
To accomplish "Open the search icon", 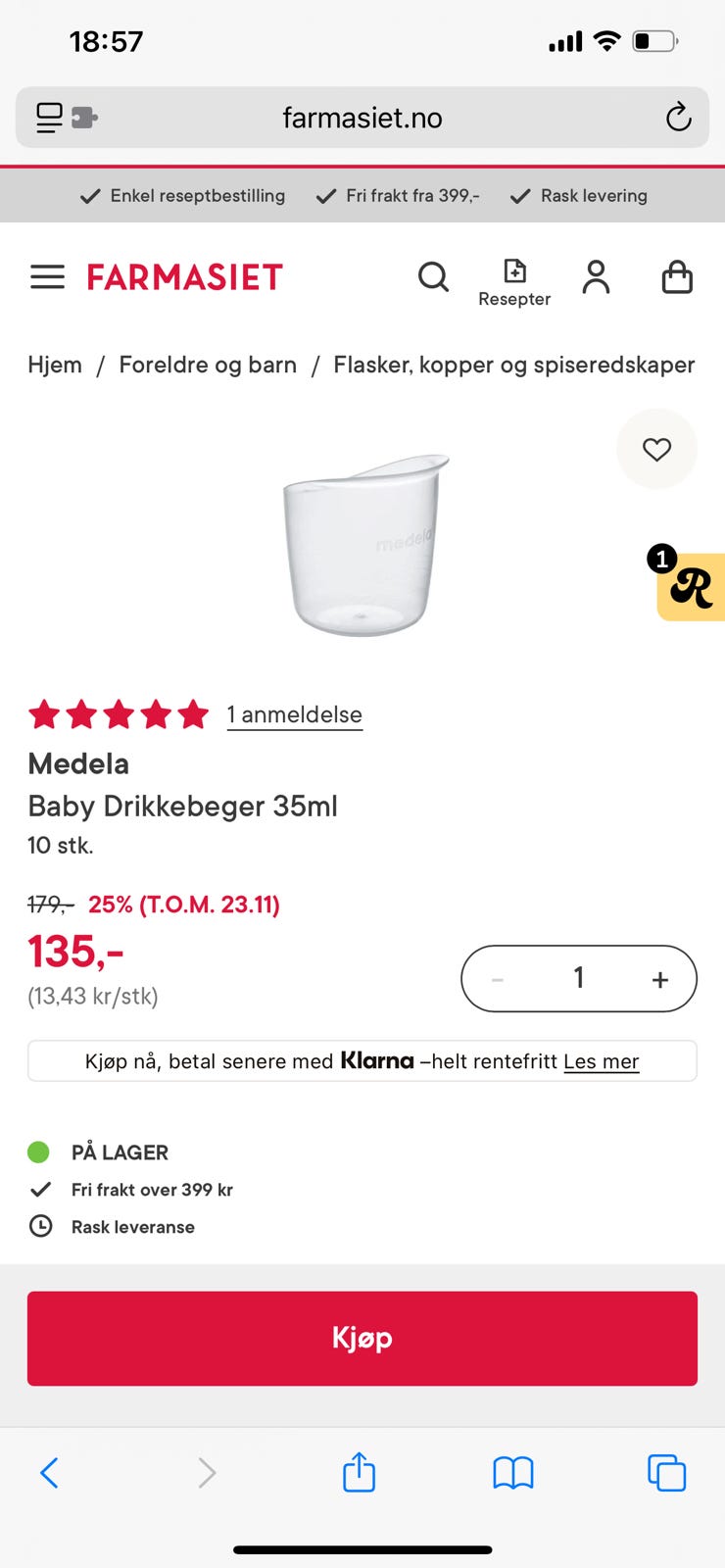I will (433, 277).
